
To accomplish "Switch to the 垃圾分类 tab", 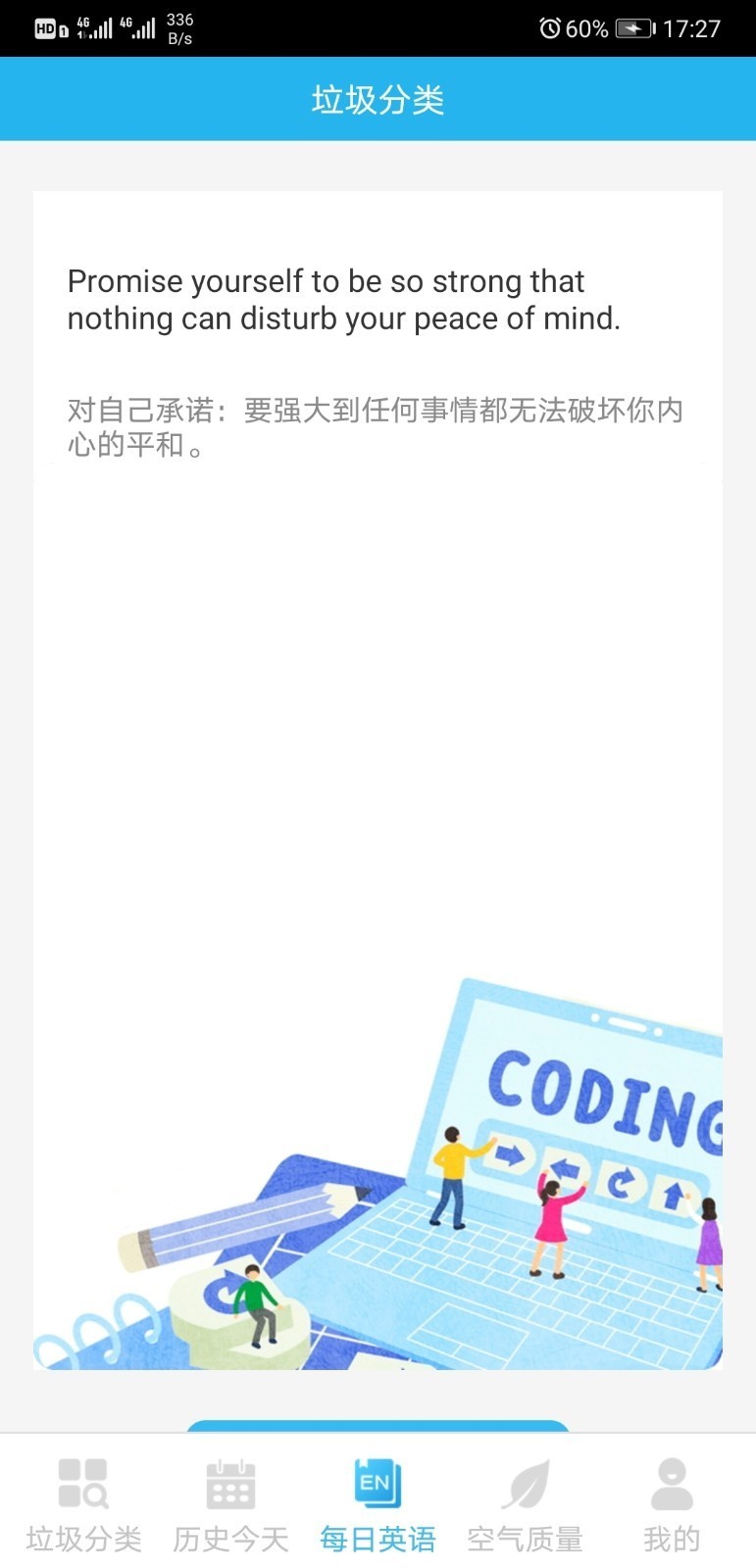I will click(x=83, y=1504).
